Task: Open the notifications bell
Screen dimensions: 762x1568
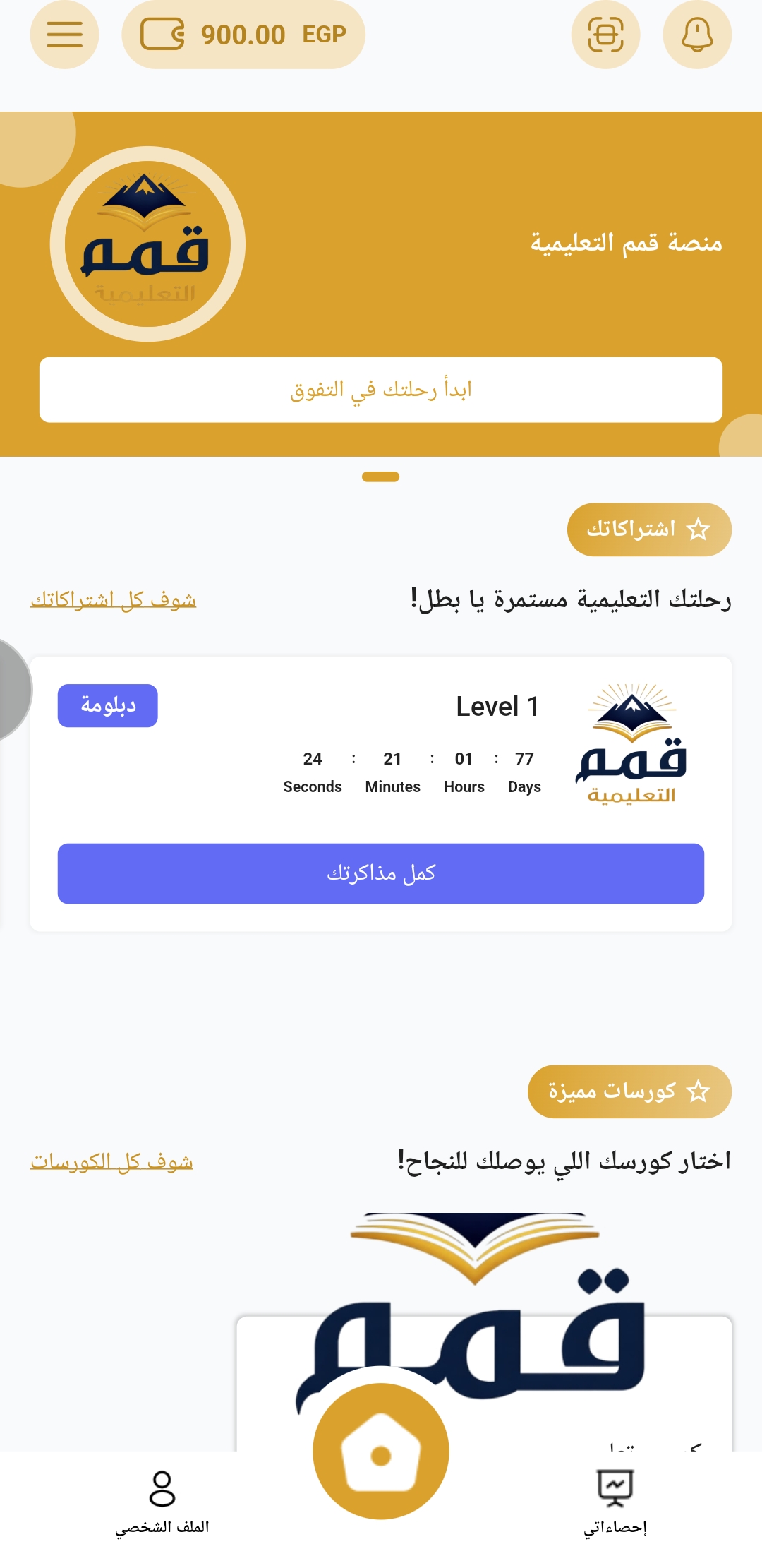Action: point(697,35)
